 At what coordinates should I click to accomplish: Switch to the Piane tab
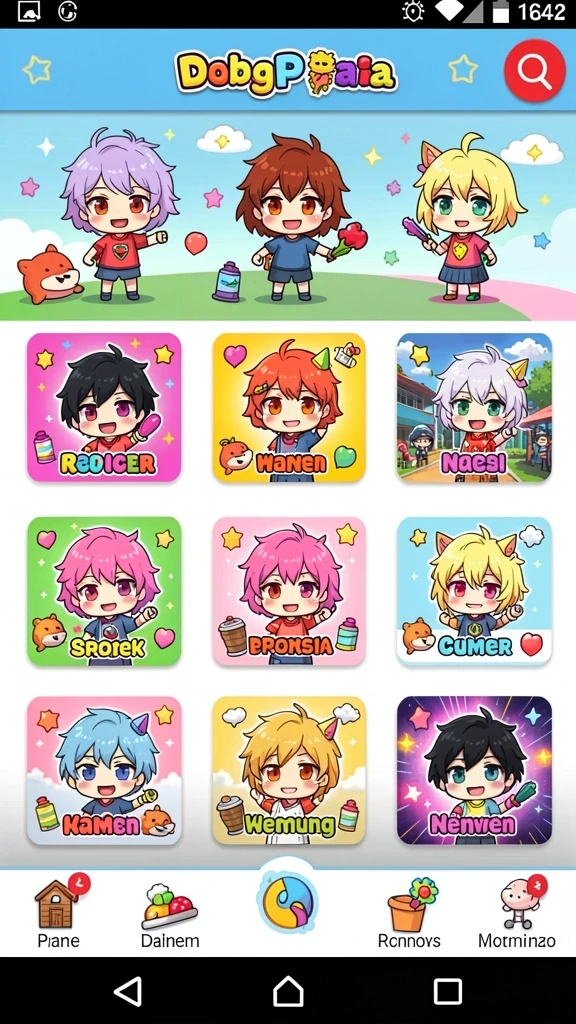(59, 912)
